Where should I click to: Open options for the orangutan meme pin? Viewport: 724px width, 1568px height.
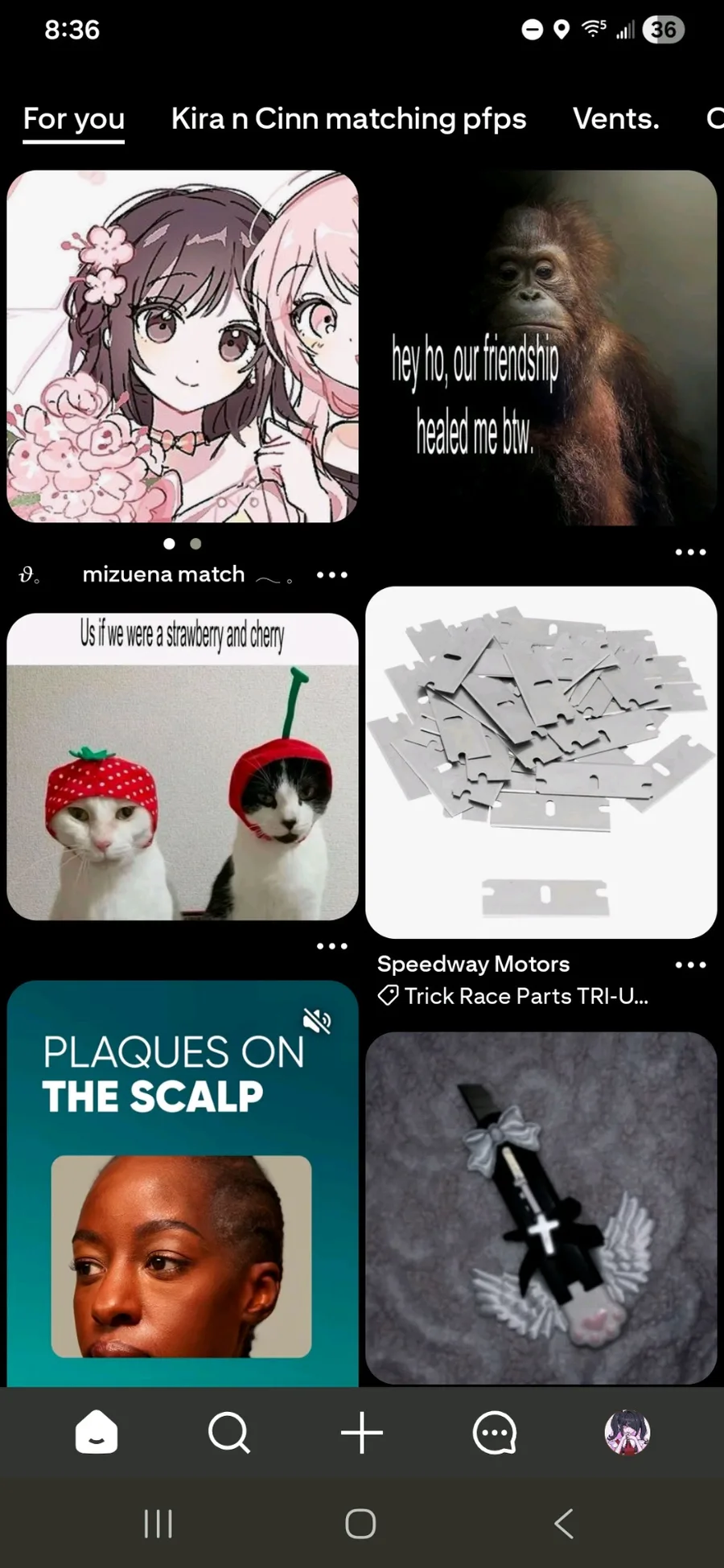coord(690,552)
